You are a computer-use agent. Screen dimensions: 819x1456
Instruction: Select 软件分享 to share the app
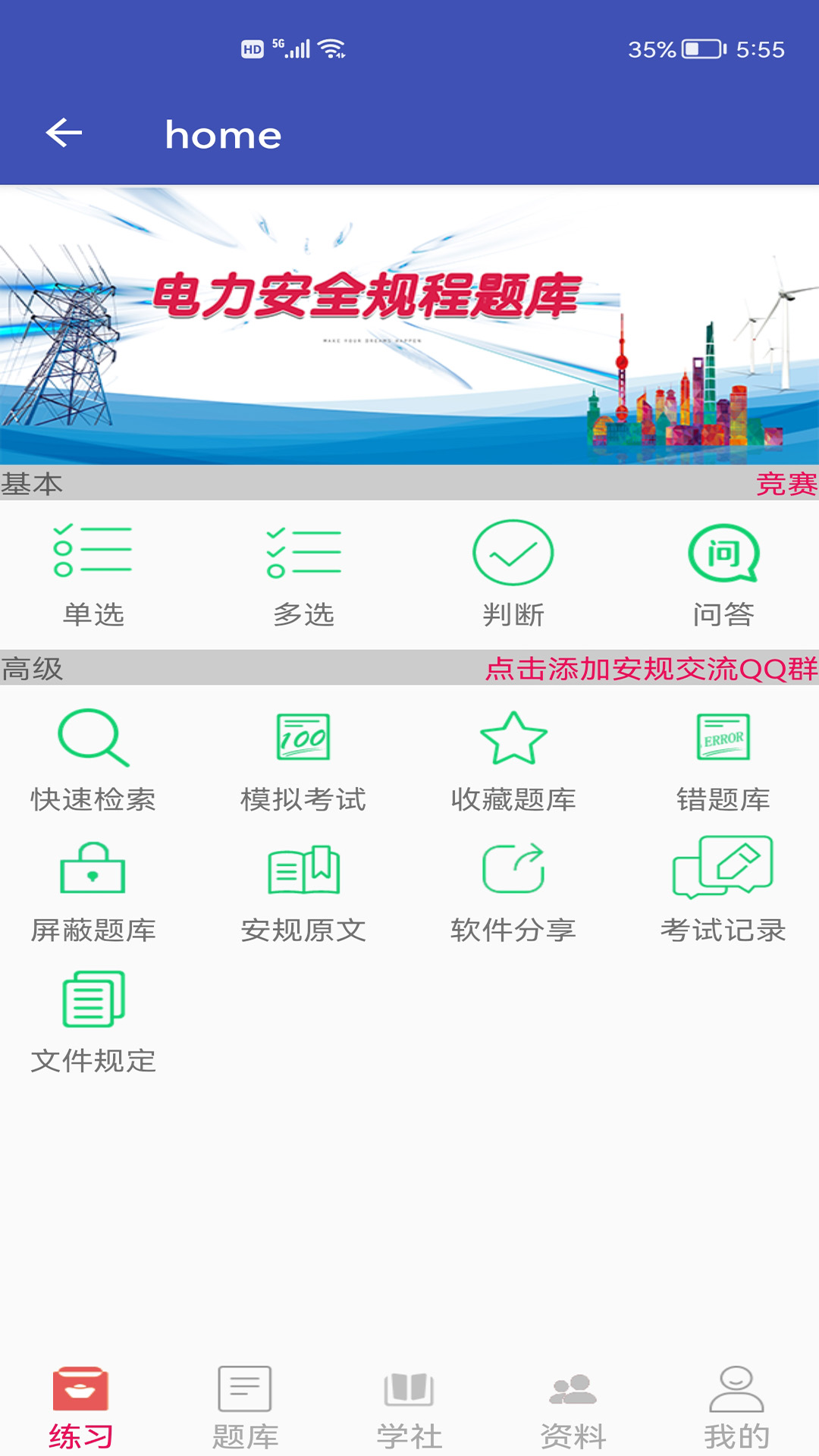(513, 891)
